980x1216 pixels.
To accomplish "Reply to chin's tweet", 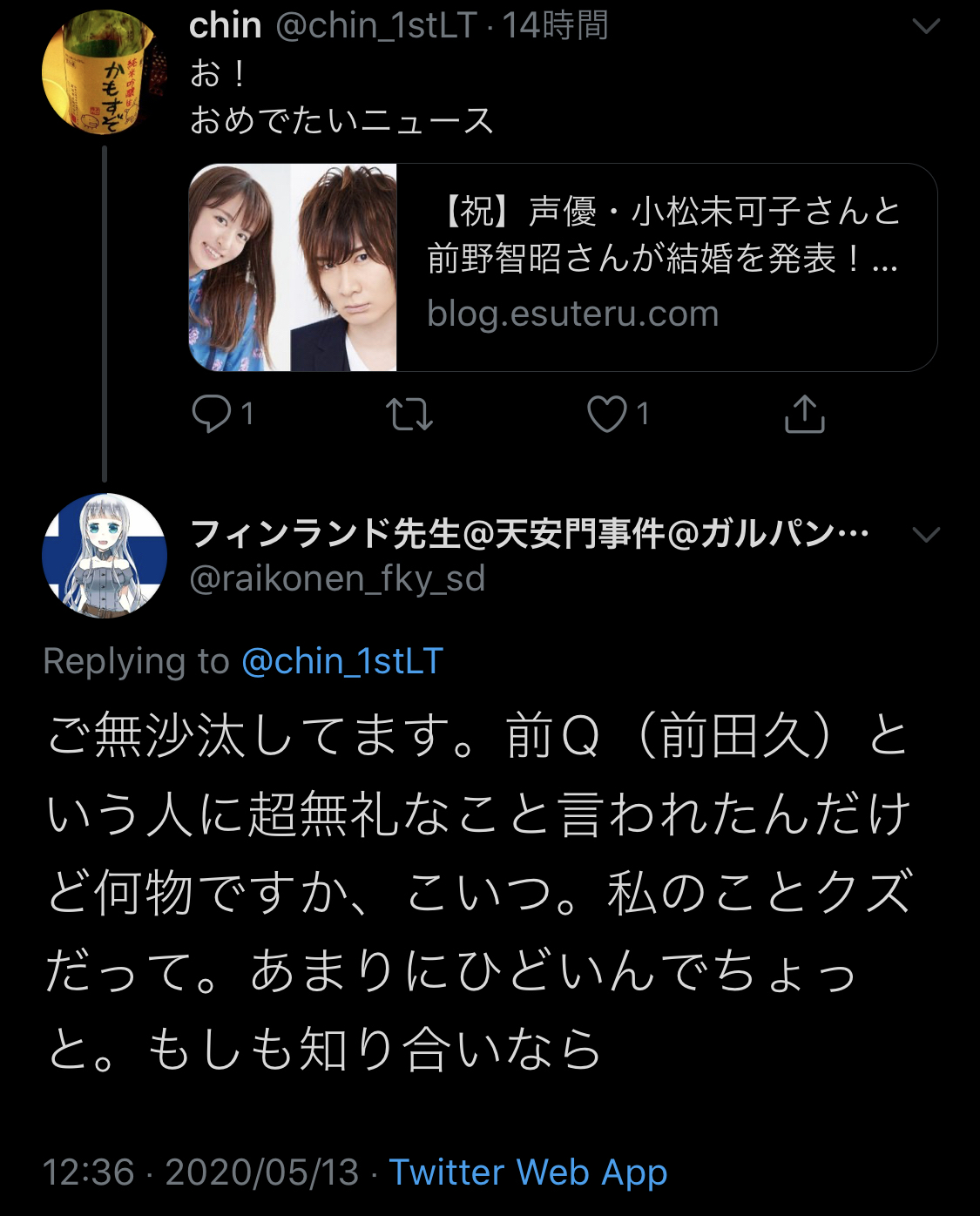I will tap(212, 414).
